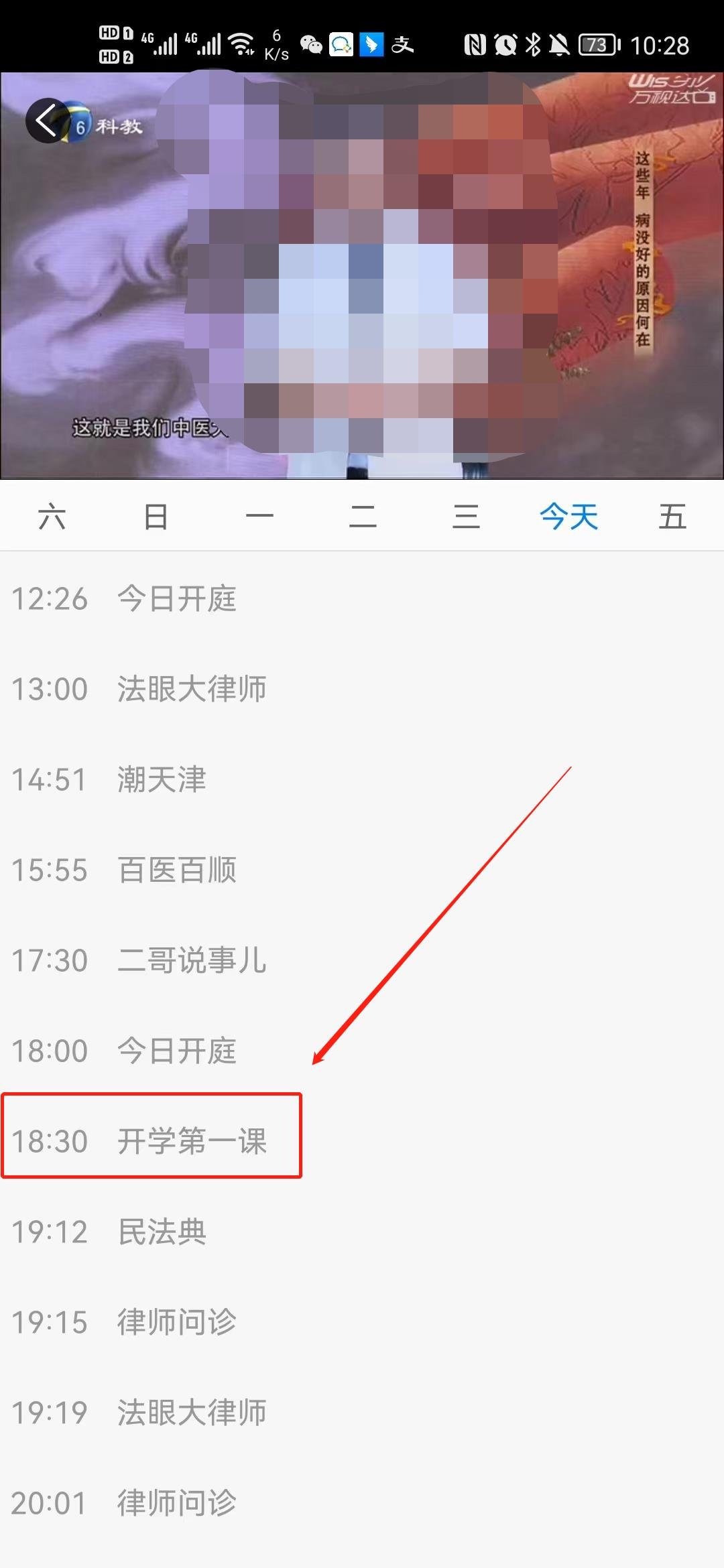Tap the back arrow on the video
This screenshot has height=1568, width=724.
tap(46, 121)
